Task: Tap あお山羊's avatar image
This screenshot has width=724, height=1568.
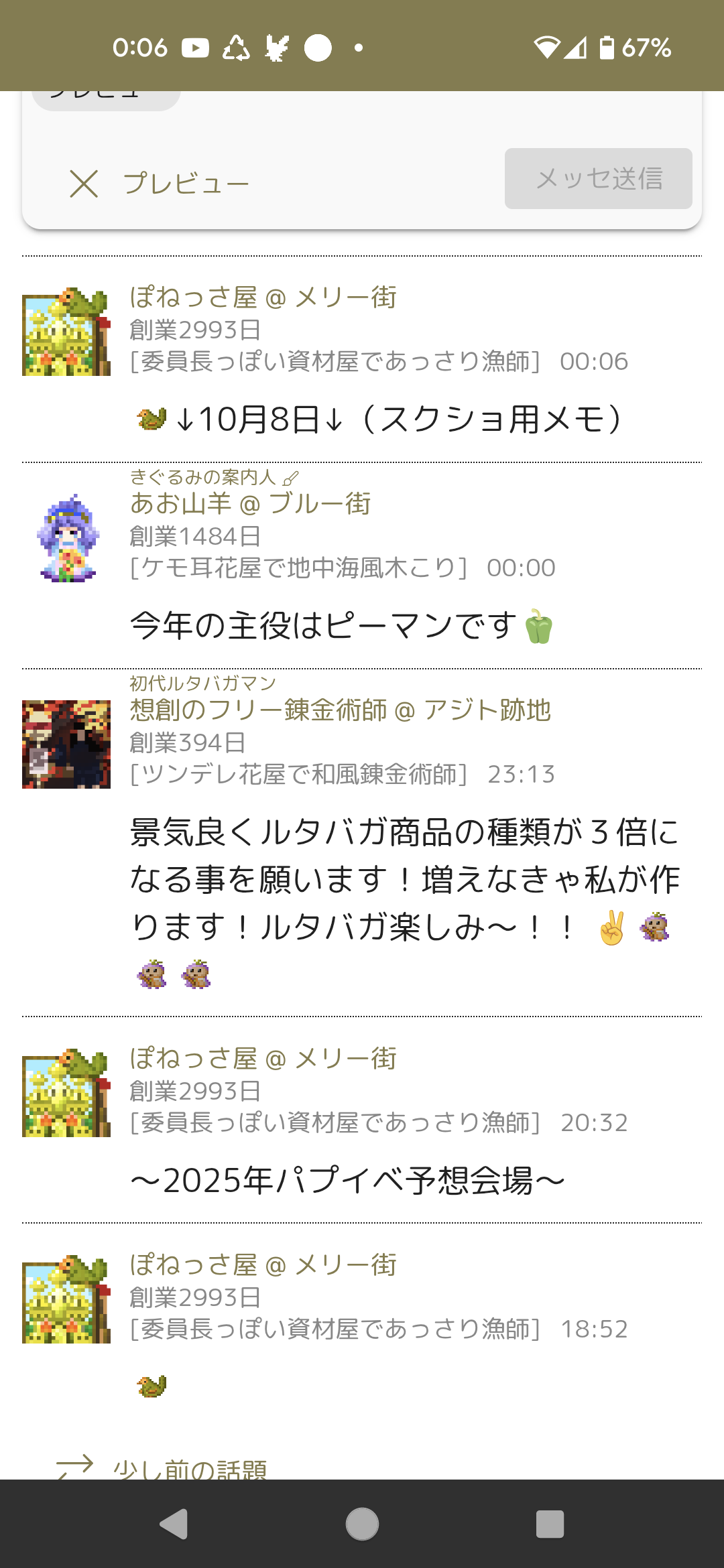Action: [x=66, y=538]
